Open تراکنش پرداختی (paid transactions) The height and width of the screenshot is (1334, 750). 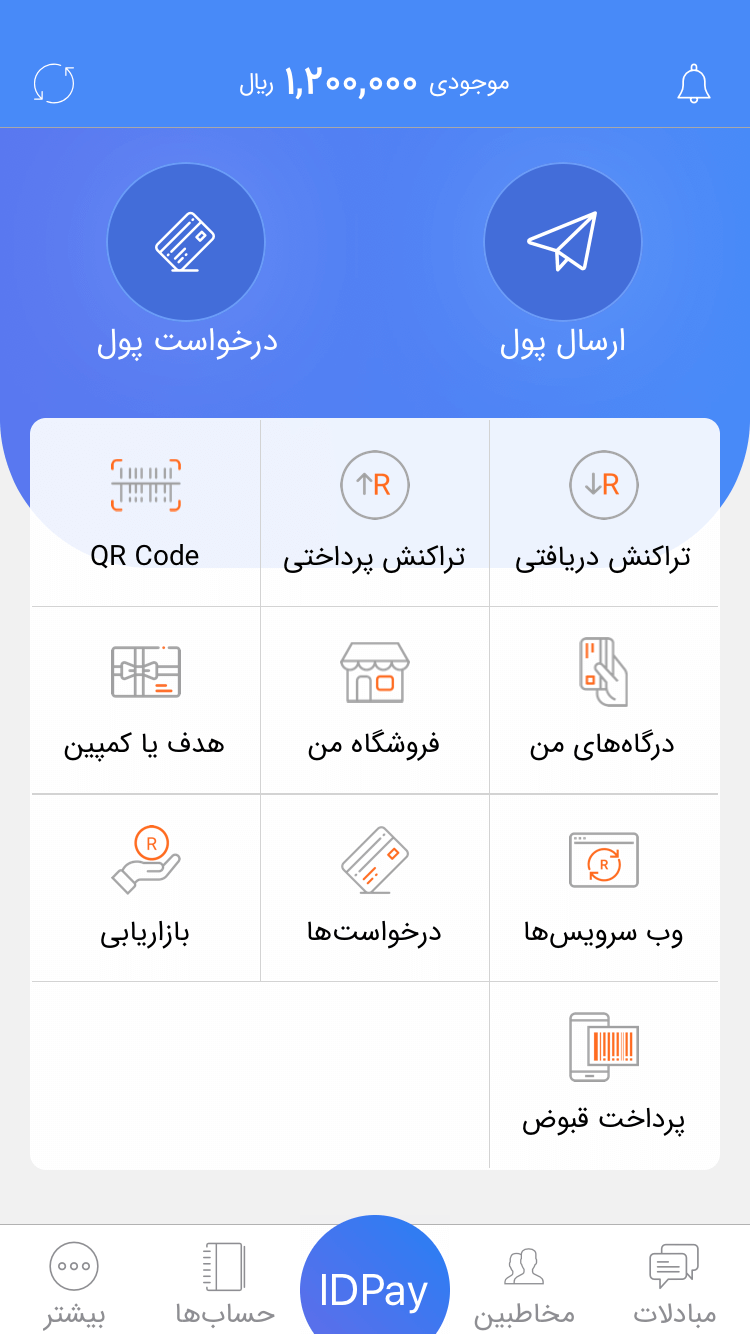tap(374, 513)
